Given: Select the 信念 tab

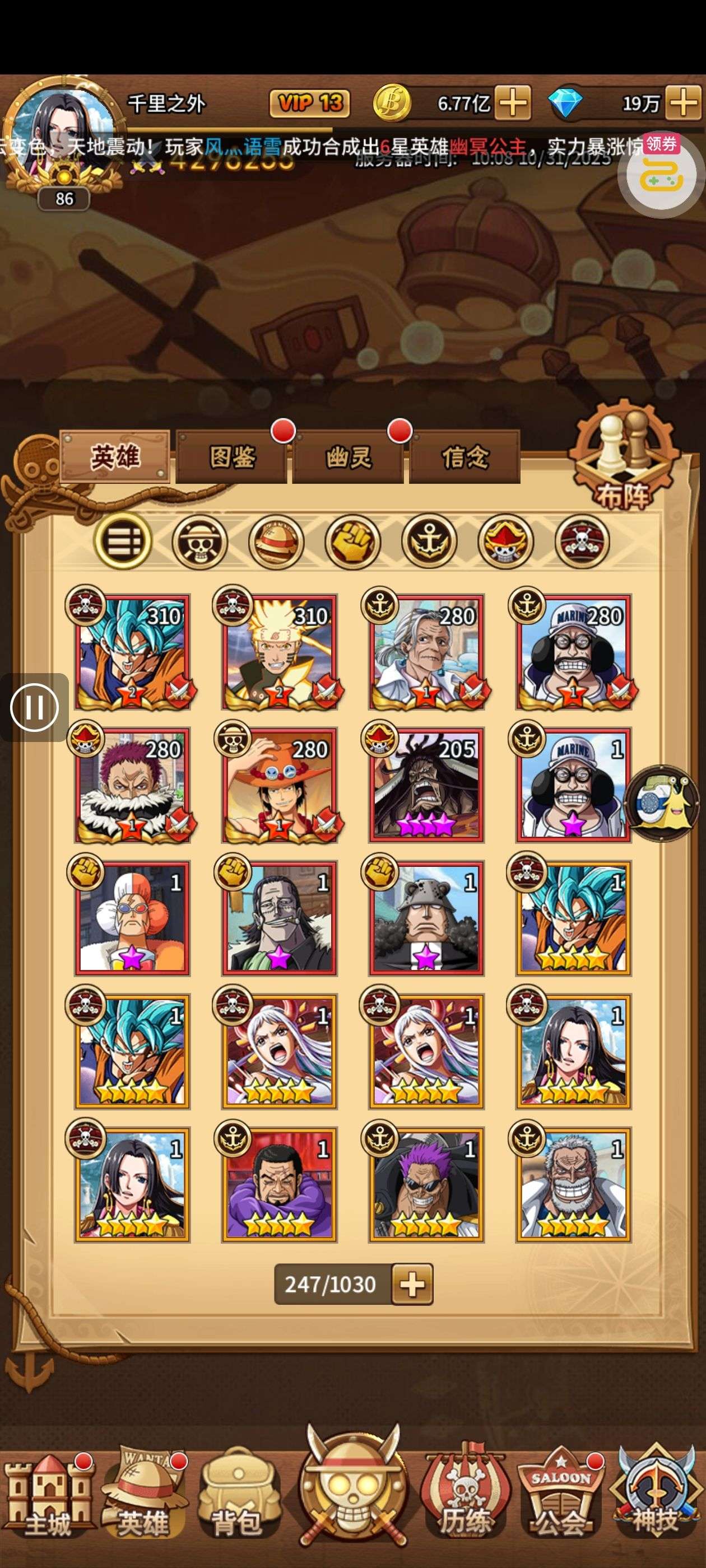Looking at the screenshot, I should pos(465,457).
